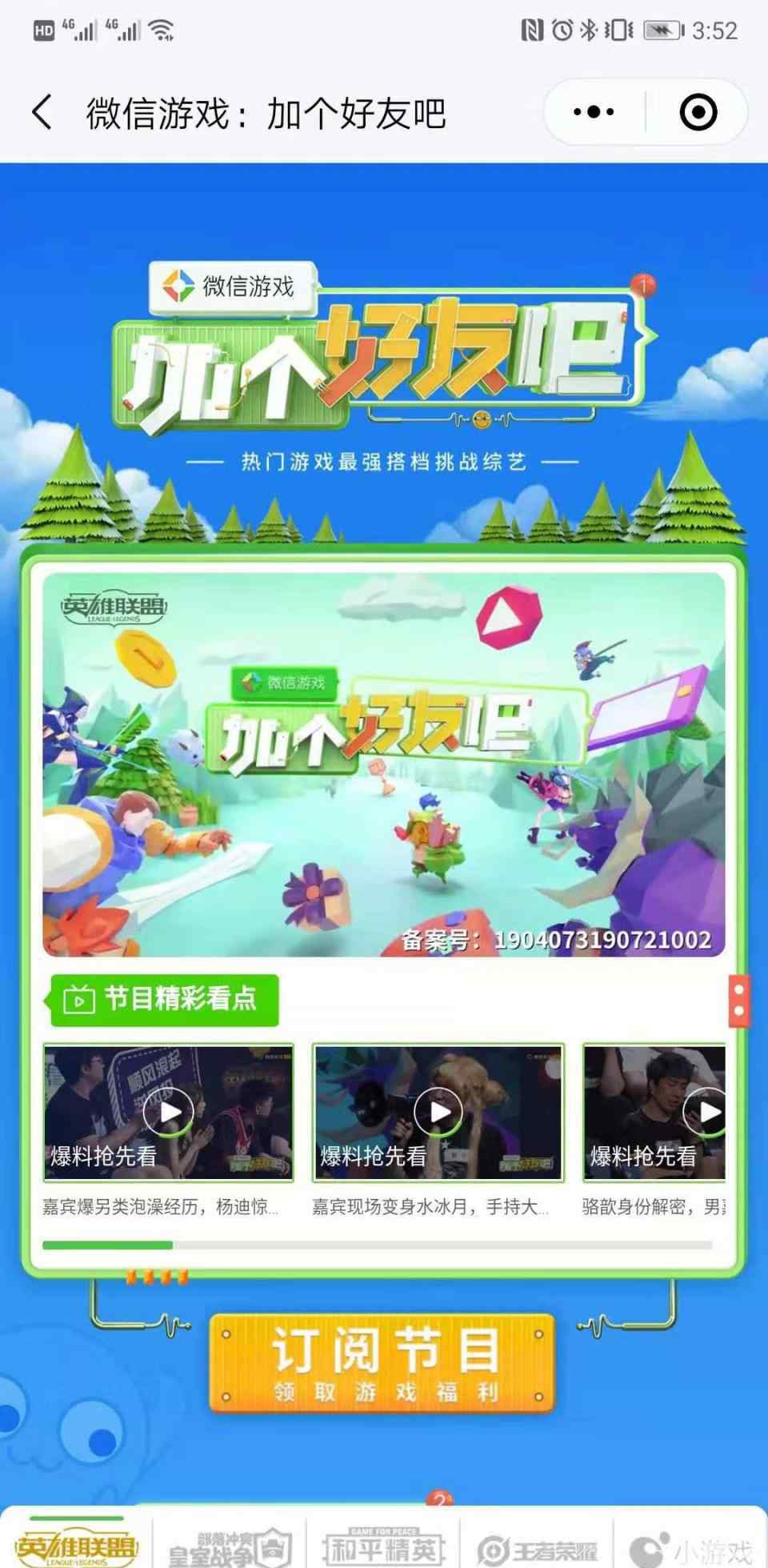The height and width of the screenshot is (1568, 768).
Task: Go back using the header arrow
Action: tap(43, 112)
